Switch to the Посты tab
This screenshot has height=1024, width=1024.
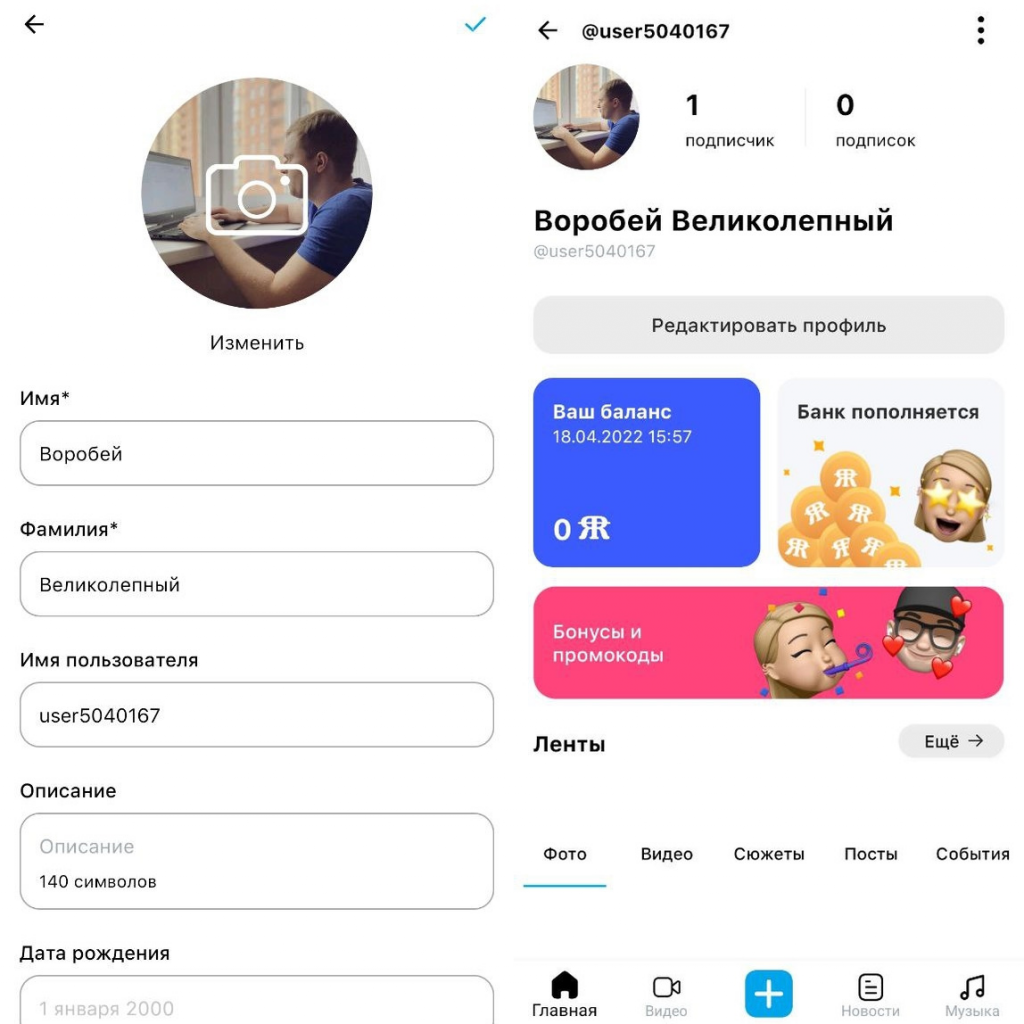[x=871, y=854]
